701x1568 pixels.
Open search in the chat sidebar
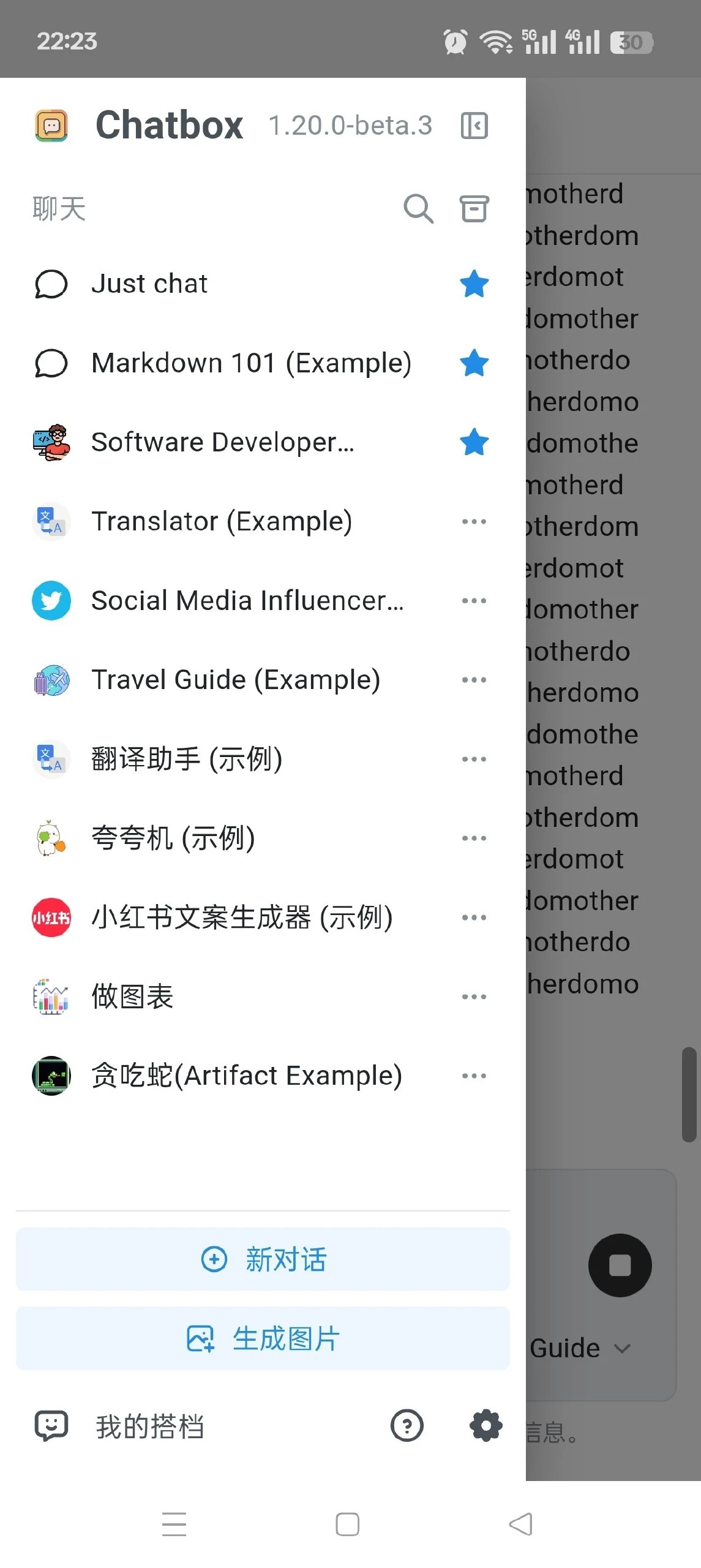click(x=418, y=208)
